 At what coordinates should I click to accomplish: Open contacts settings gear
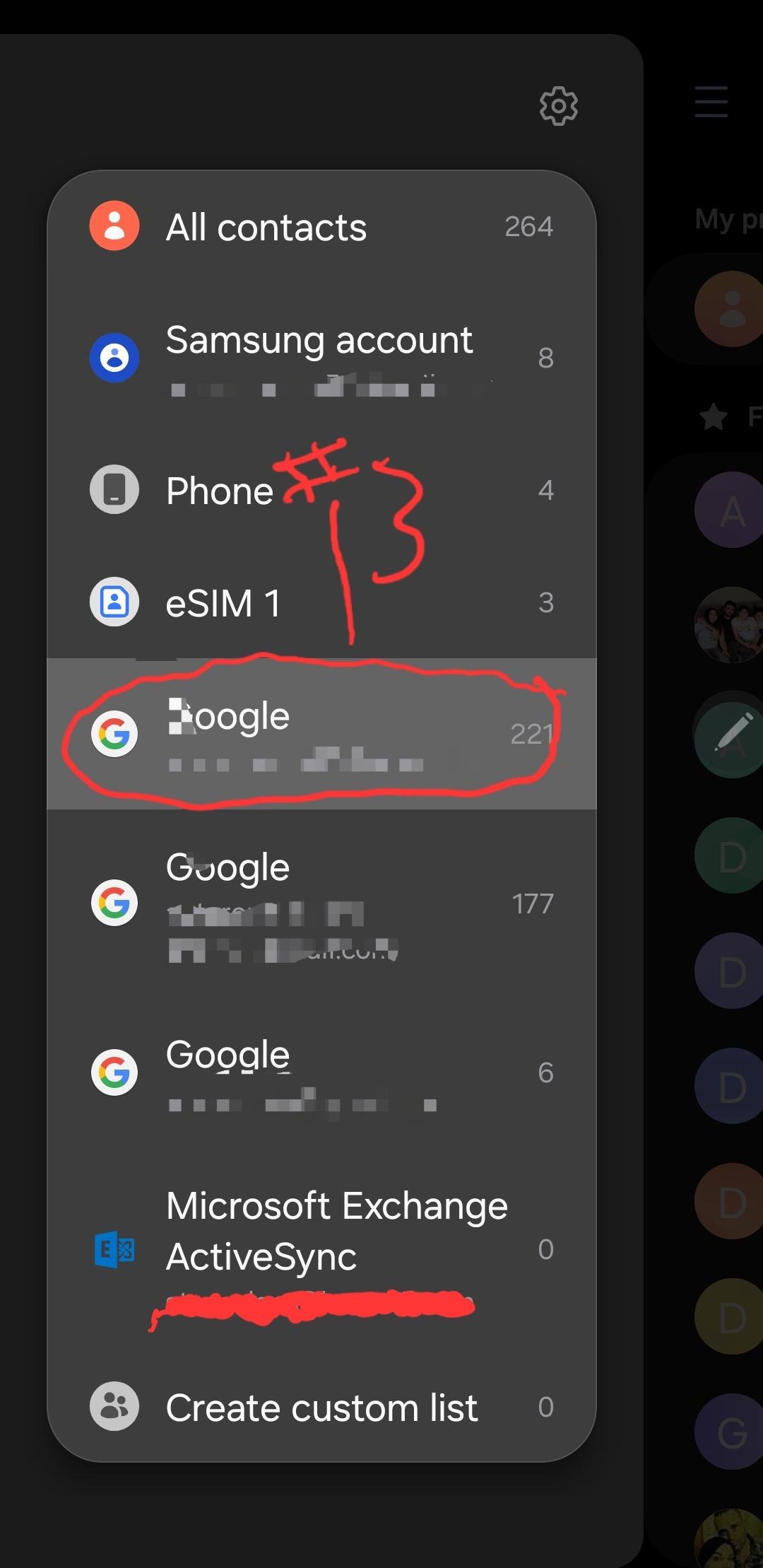(558, 106)
